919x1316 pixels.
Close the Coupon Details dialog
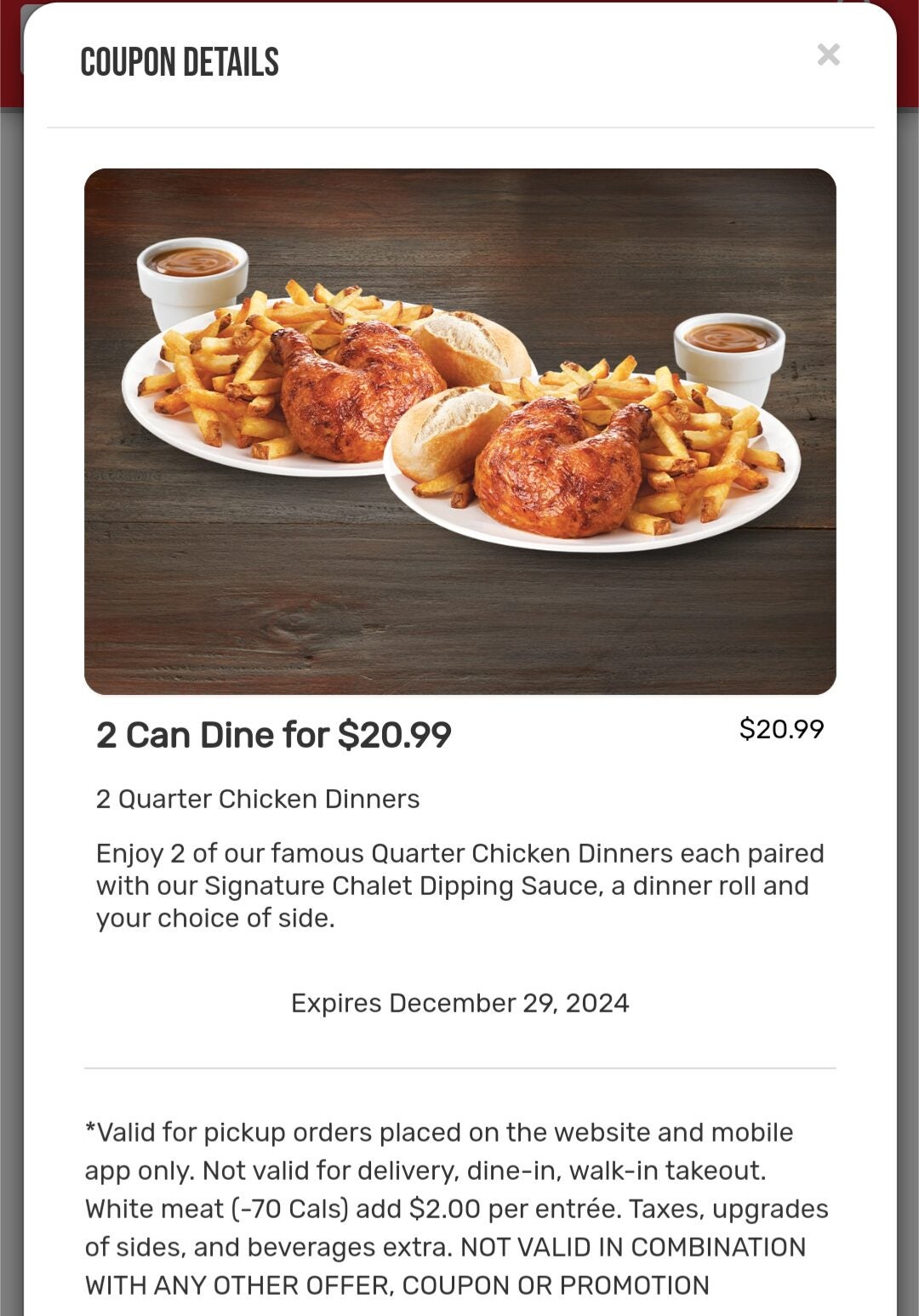(x=828, y=55)
